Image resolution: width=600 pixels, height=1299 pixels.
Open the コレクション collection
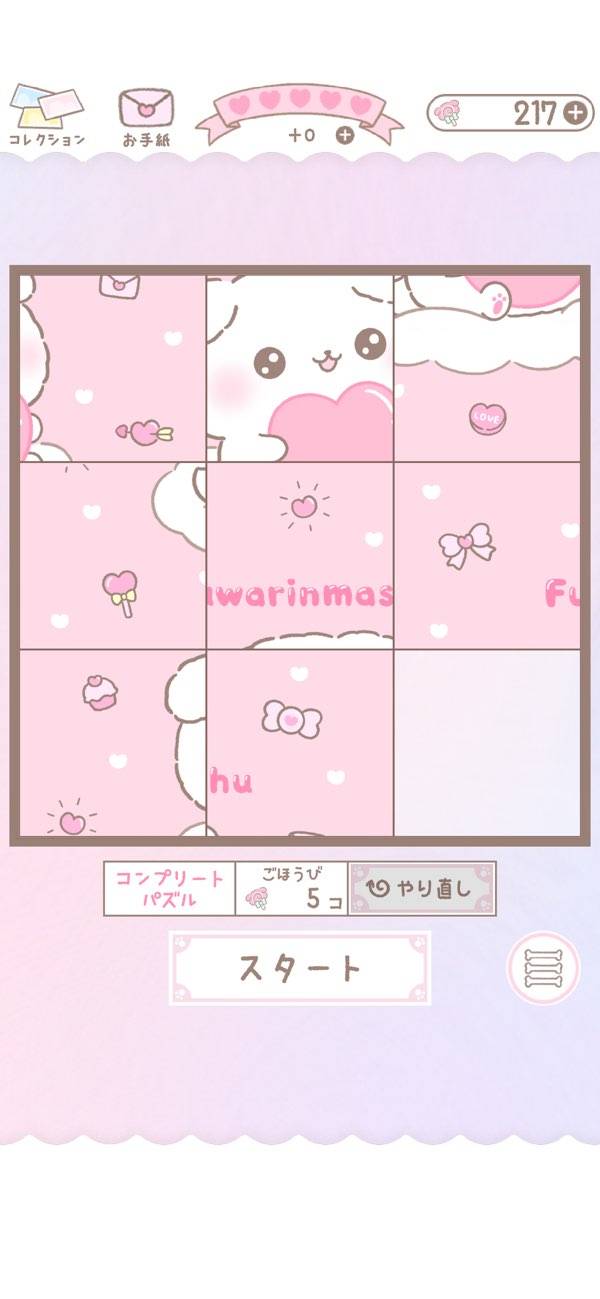[47, 116]
